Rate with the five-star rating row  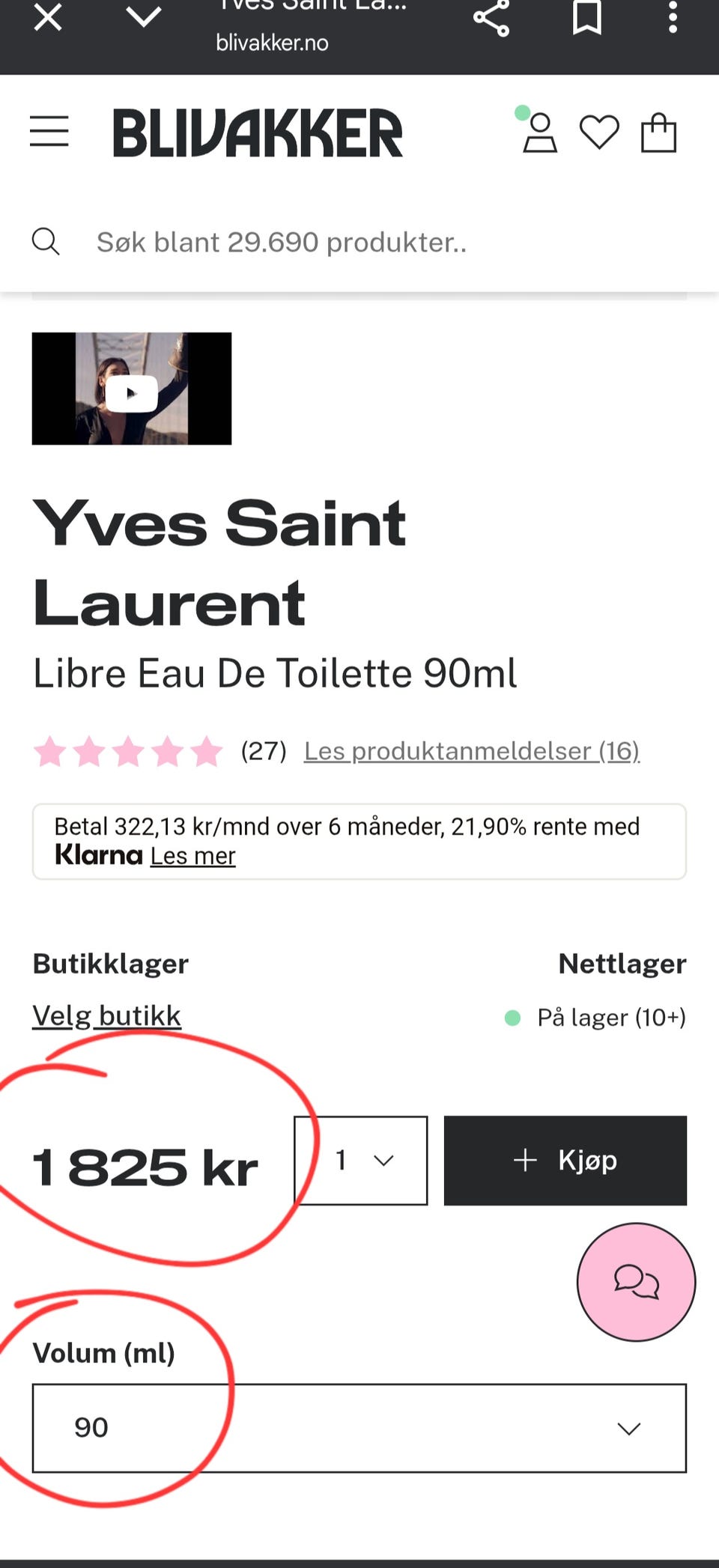128,752
